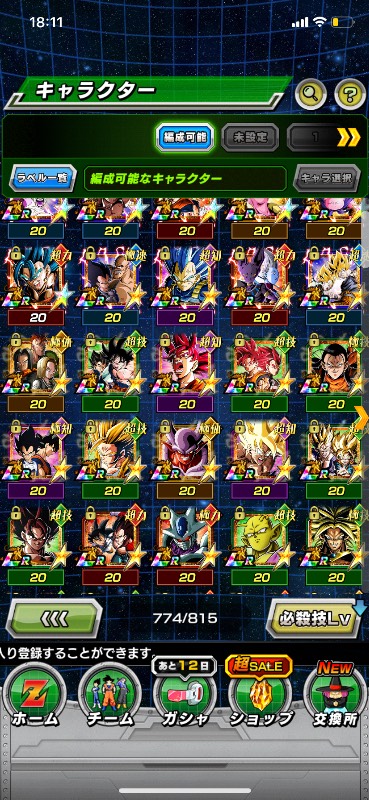Switch to the チーム tab
Screen dimensions: 369x800
(110, 696)
